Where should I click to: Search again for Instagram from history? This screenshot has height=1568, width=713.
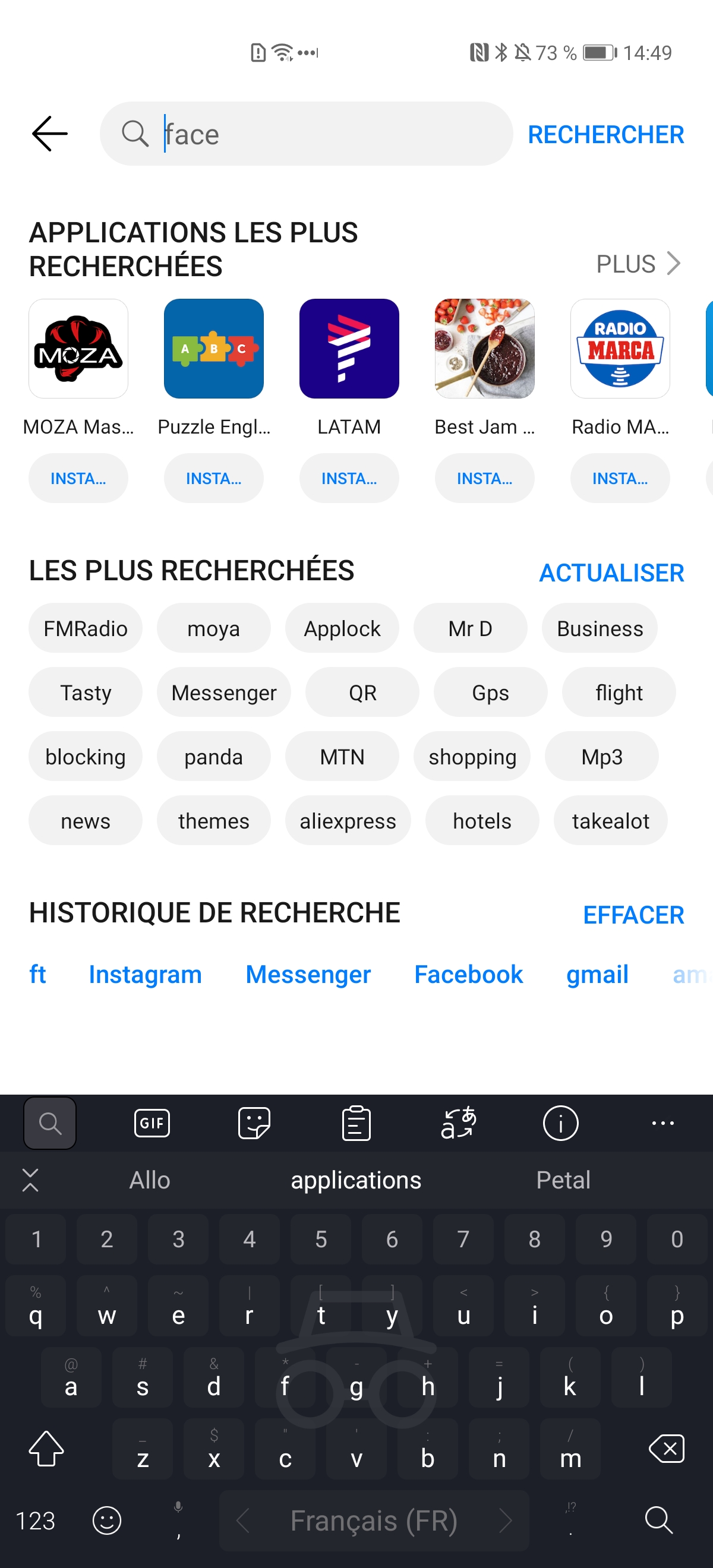[145, 975]
